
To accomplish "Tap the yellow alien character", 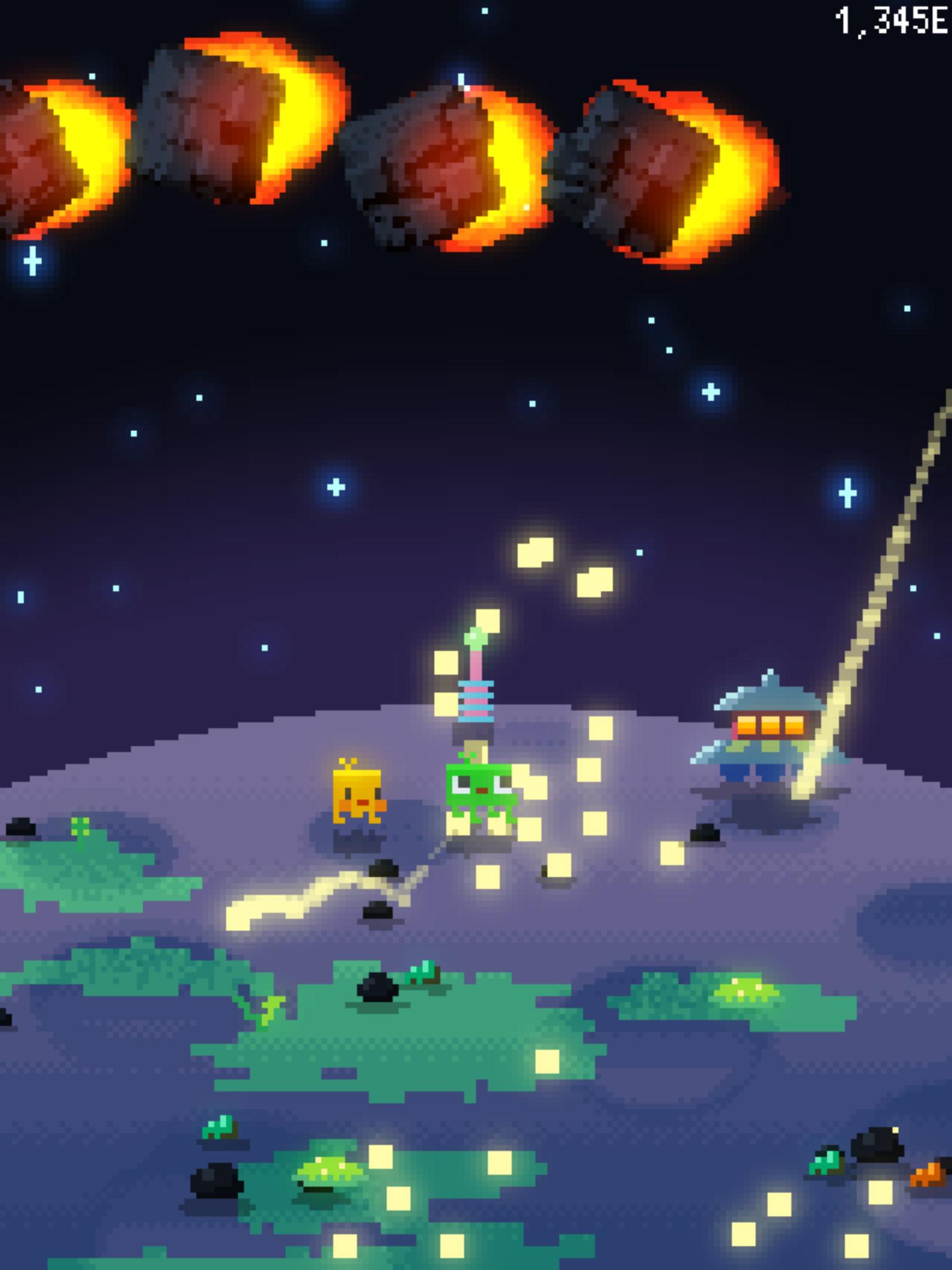I will [x=357, y=792].
